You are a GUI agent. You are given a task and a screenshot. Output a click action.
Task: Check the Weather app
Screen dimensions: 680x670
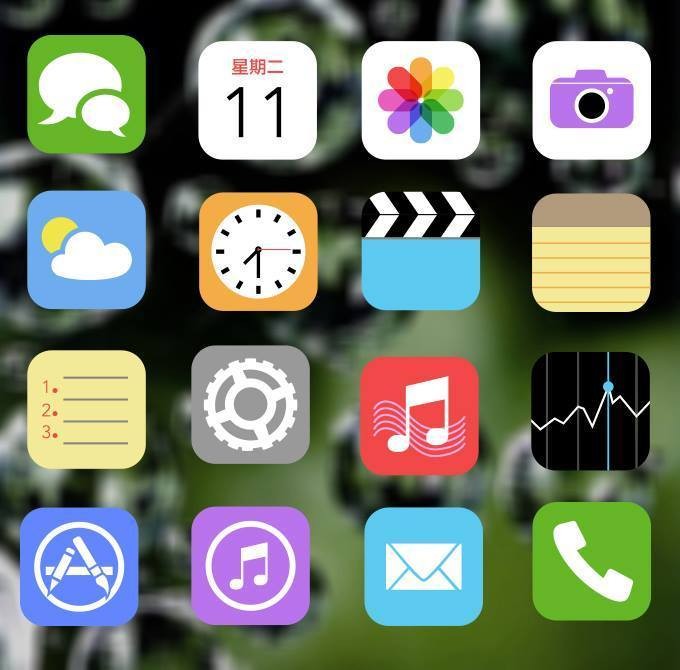[x=86, y=250]
